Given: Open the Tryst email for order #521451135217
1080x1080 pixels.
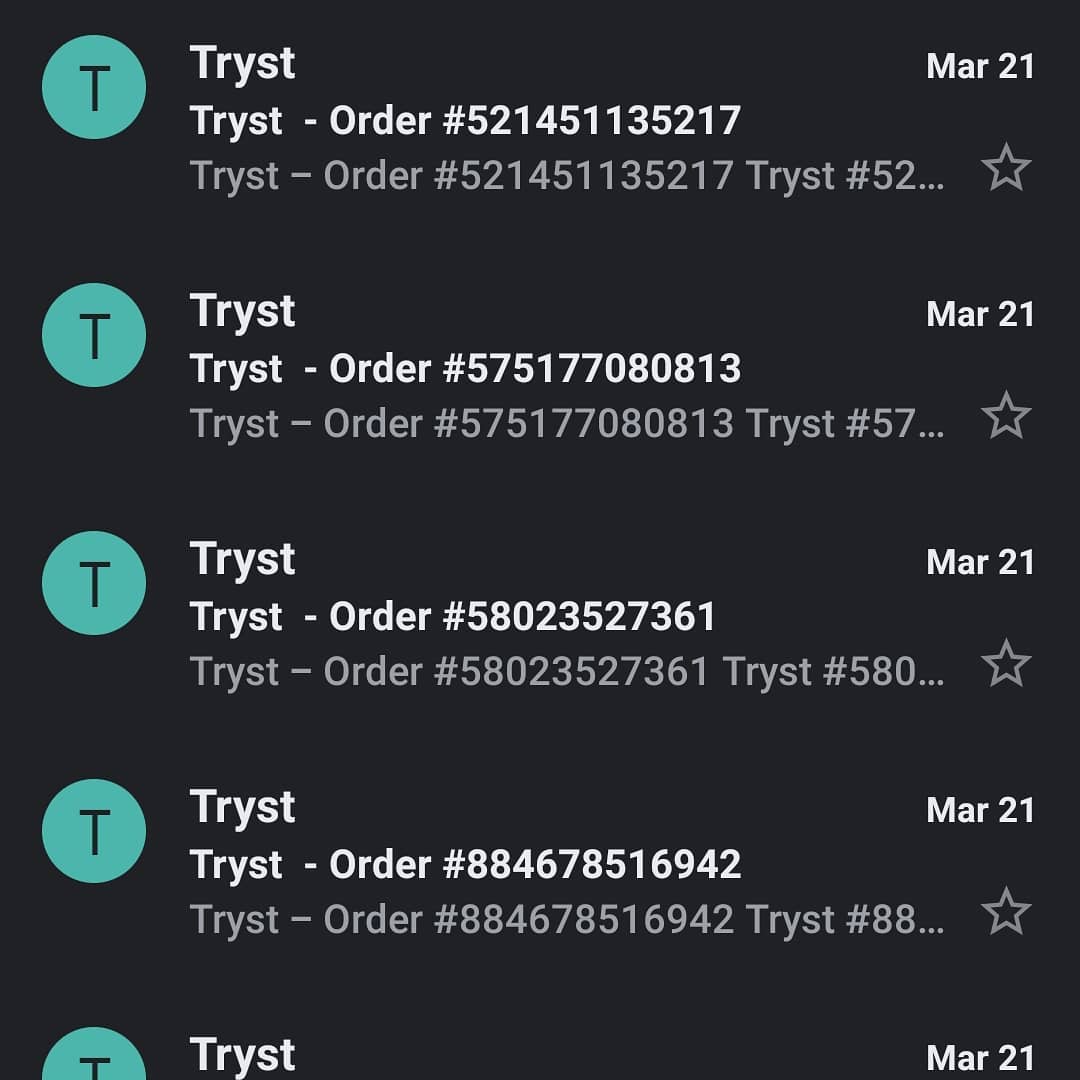Looking at the screenshot, I should coord(560,120).
